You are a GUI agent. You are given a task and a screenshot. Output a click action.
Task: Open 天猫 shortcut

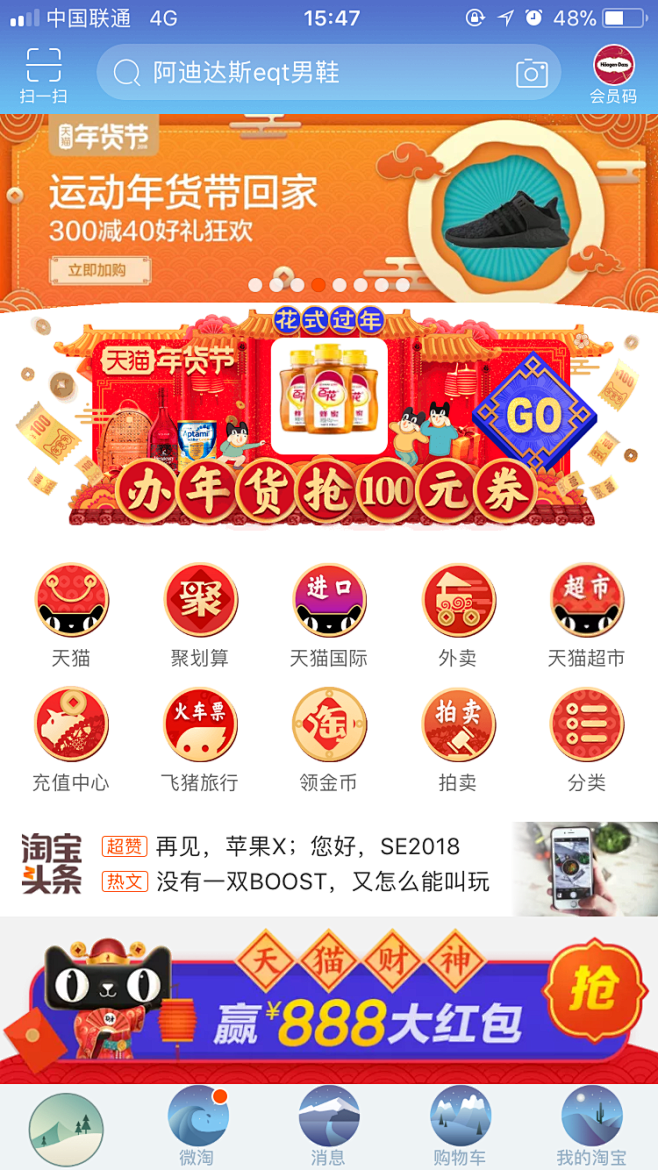pyautogui.click(x=71, y=611)
